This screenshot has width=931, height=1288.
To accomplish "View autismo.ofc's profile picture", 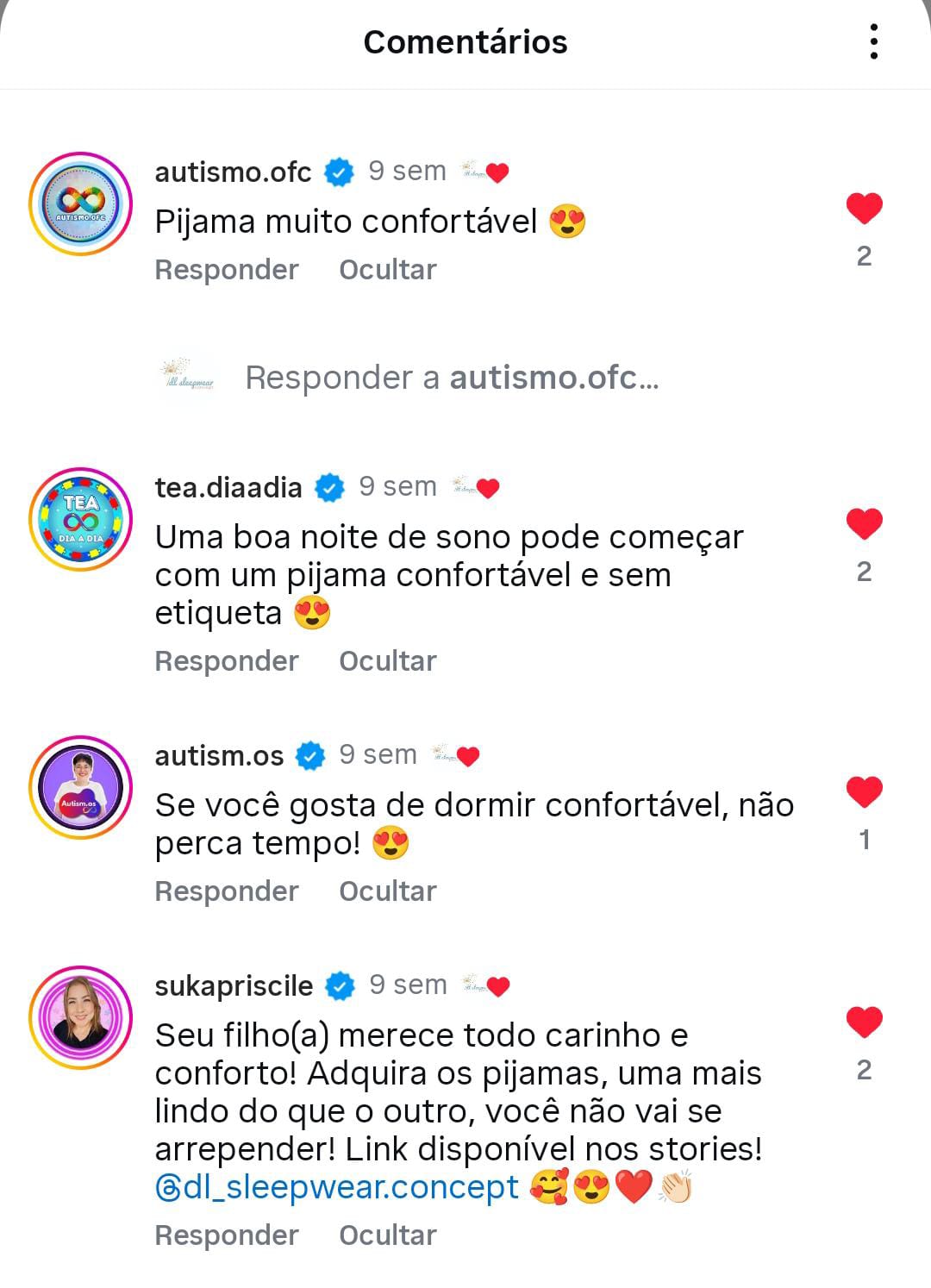I will click(80, 204).
